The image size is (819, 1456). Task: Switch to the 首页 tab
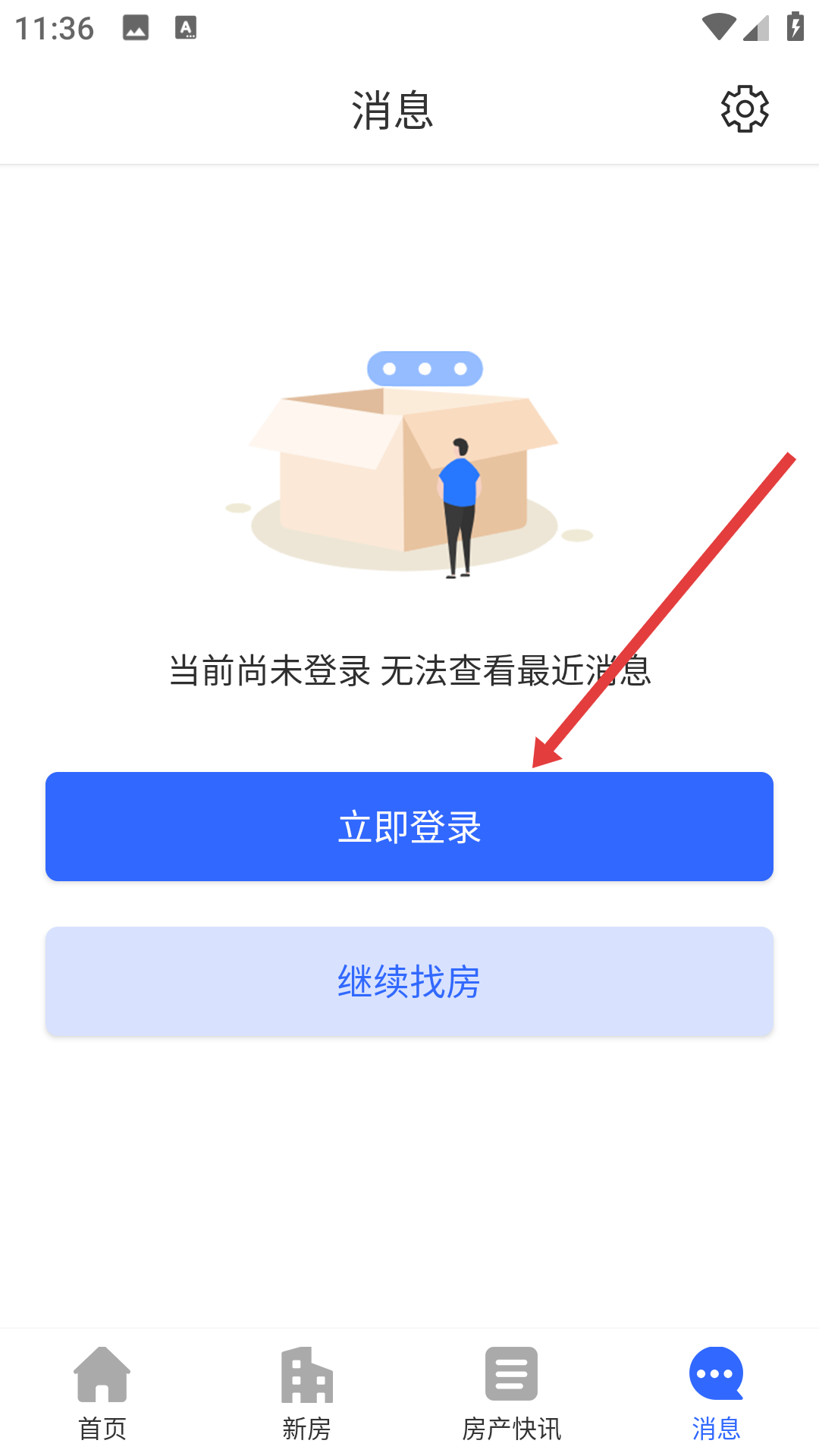point(102,1394)
